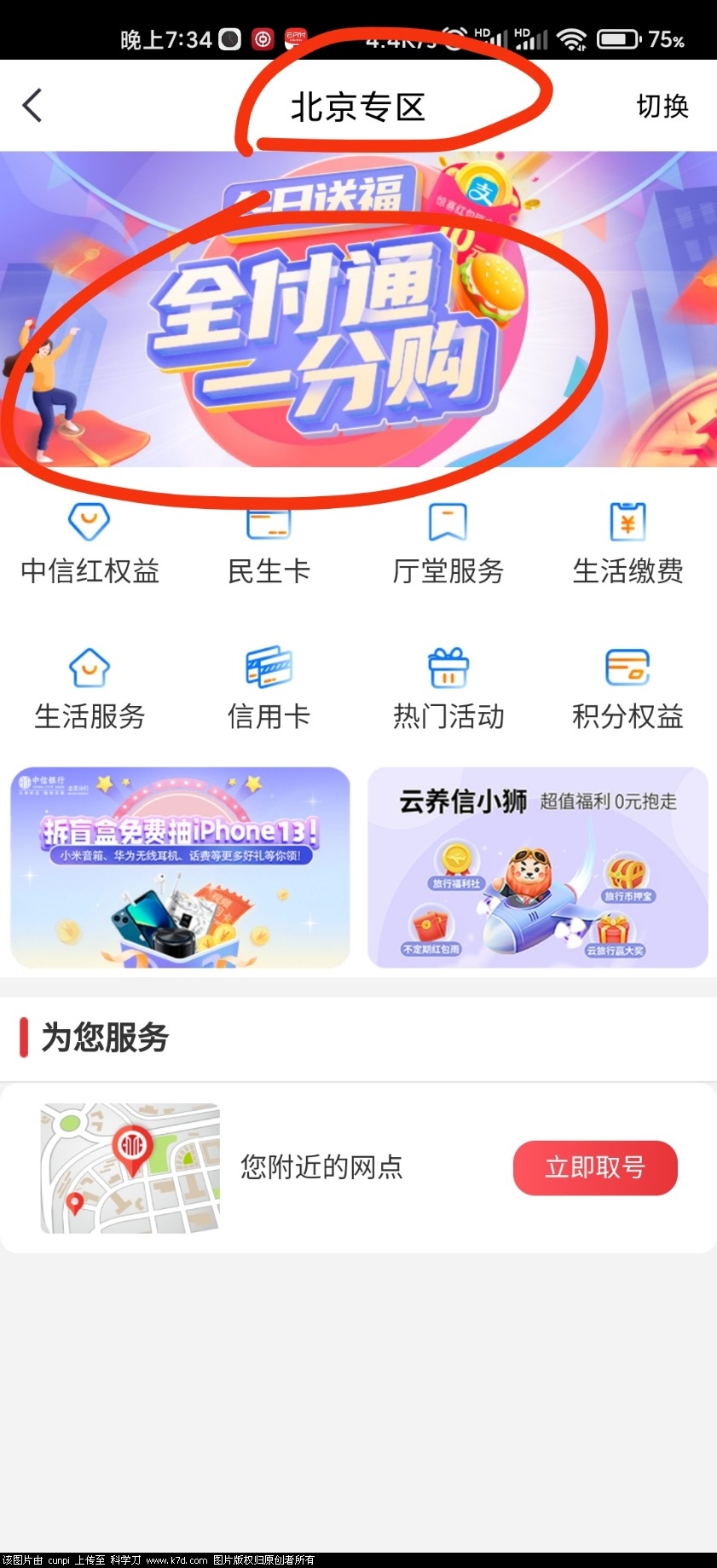Image resolution: width=717 pixels, height=1568 pixels.
Task: Open 厅堂服务
Action: coord(448,546)
